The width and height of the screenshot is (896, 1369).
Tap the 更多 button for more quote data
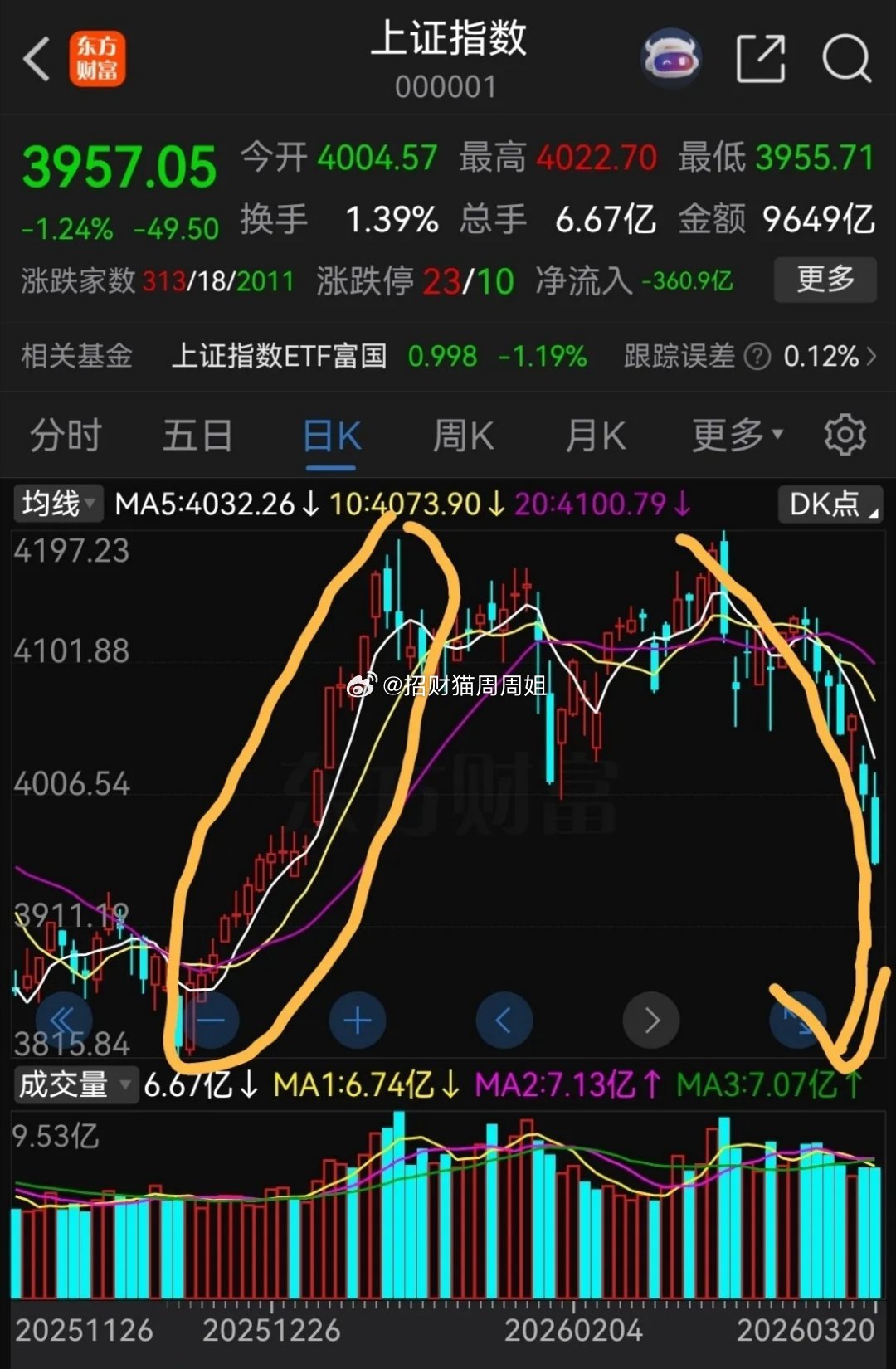click(x=825, y=281)
